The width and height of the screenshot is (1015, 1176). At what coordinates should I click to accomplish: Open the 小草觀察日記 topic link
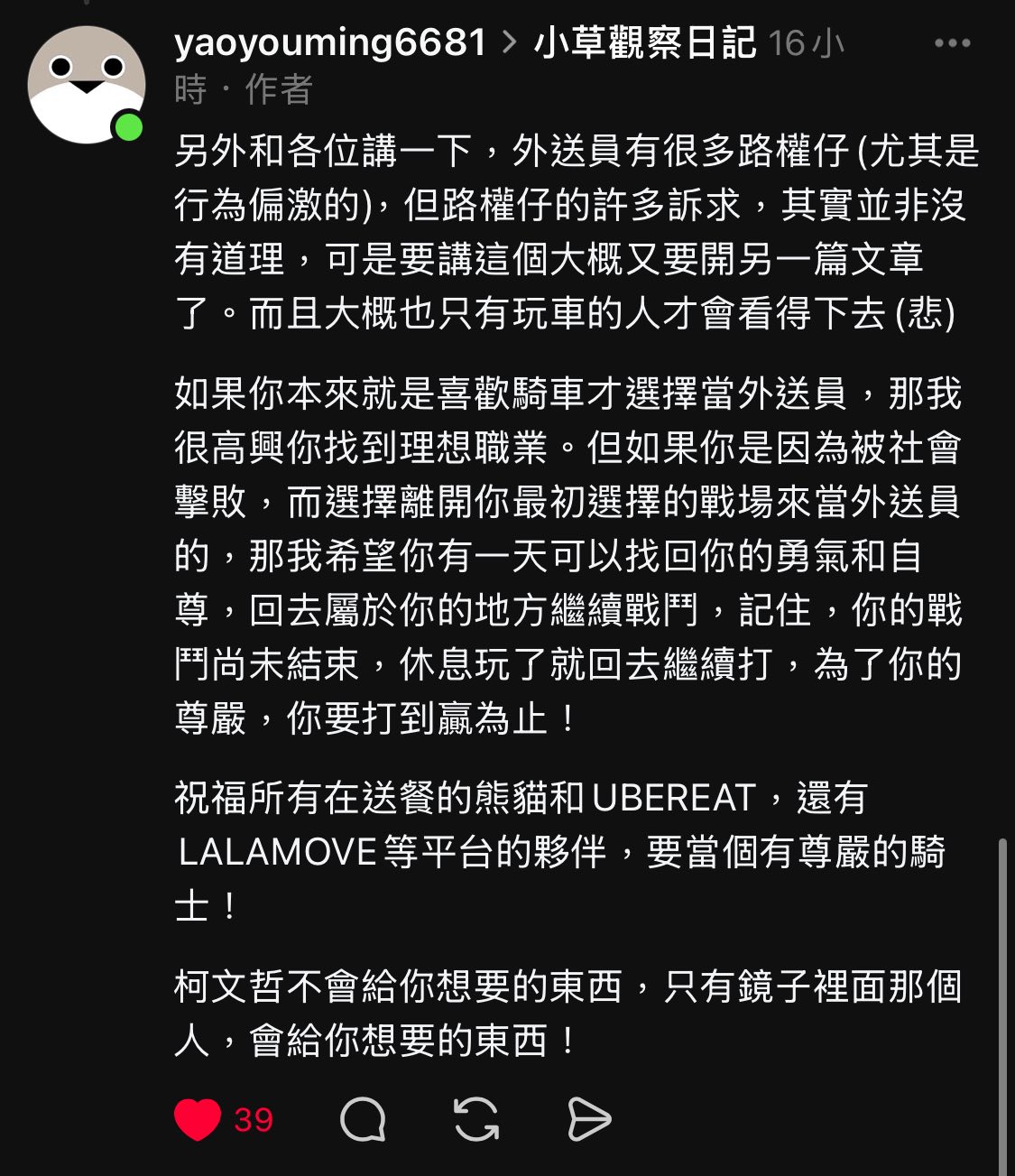pyautogui.click(x=644, y=43)
